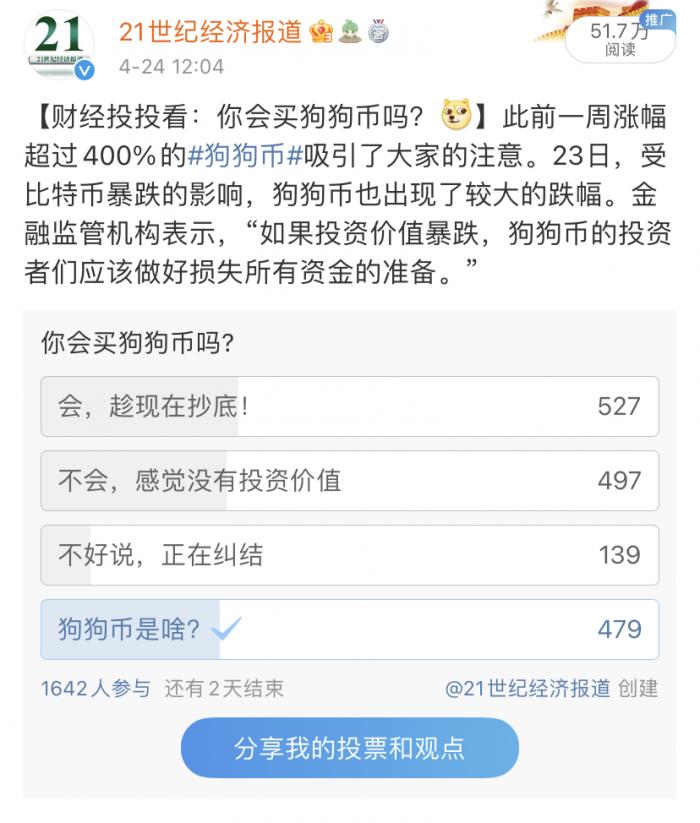
Task: Open poll creator @21世纪经济报道 link
Action: (528, 688)
